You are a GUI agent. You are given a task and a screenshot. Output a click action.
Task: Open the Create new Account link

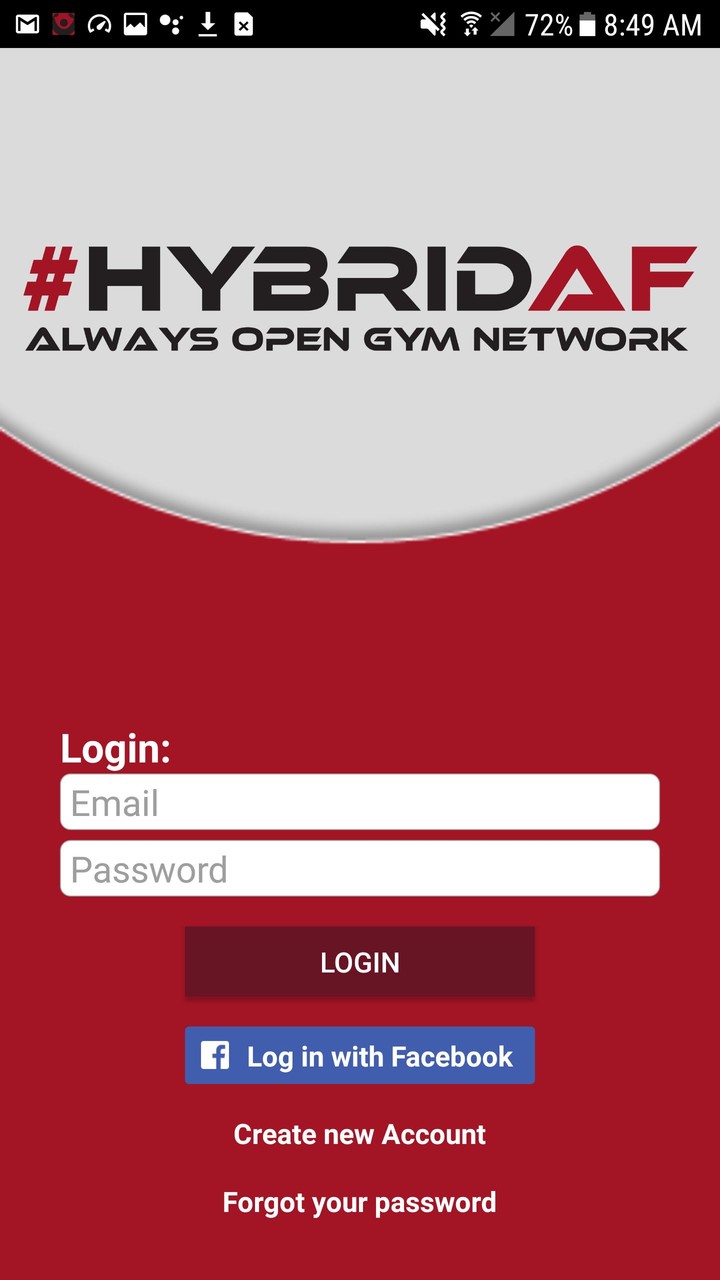click(359, 1134)
